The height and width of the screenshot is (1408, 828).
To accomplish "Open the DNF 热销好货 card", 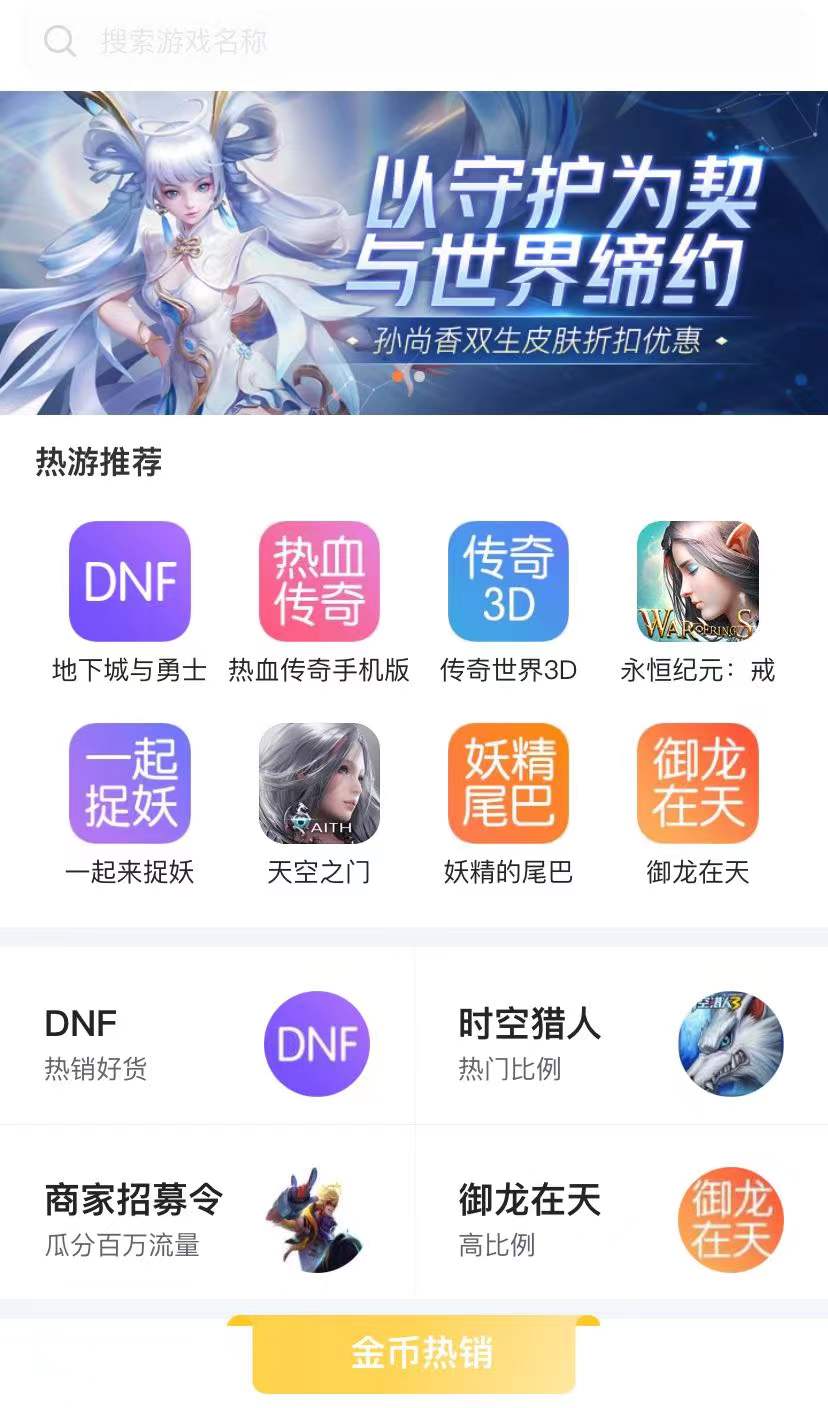I will coord(207,1043).
